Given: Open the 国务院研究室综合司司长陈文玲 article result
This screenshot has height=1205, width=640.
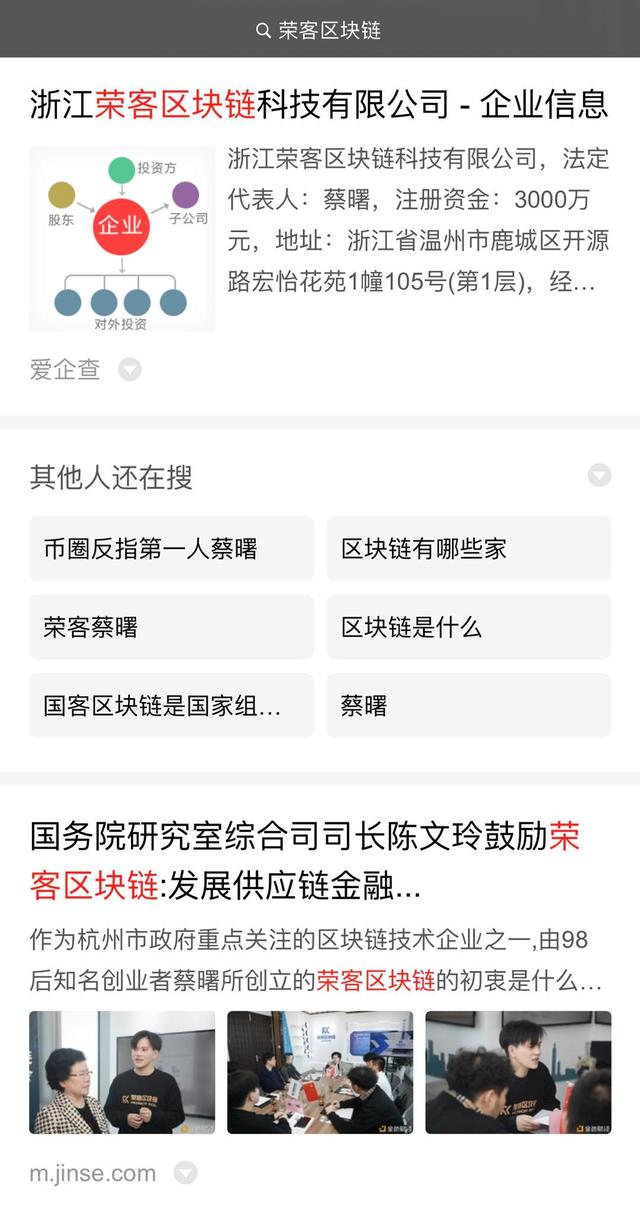Looking at the screenshot, I should coord(305,860).
